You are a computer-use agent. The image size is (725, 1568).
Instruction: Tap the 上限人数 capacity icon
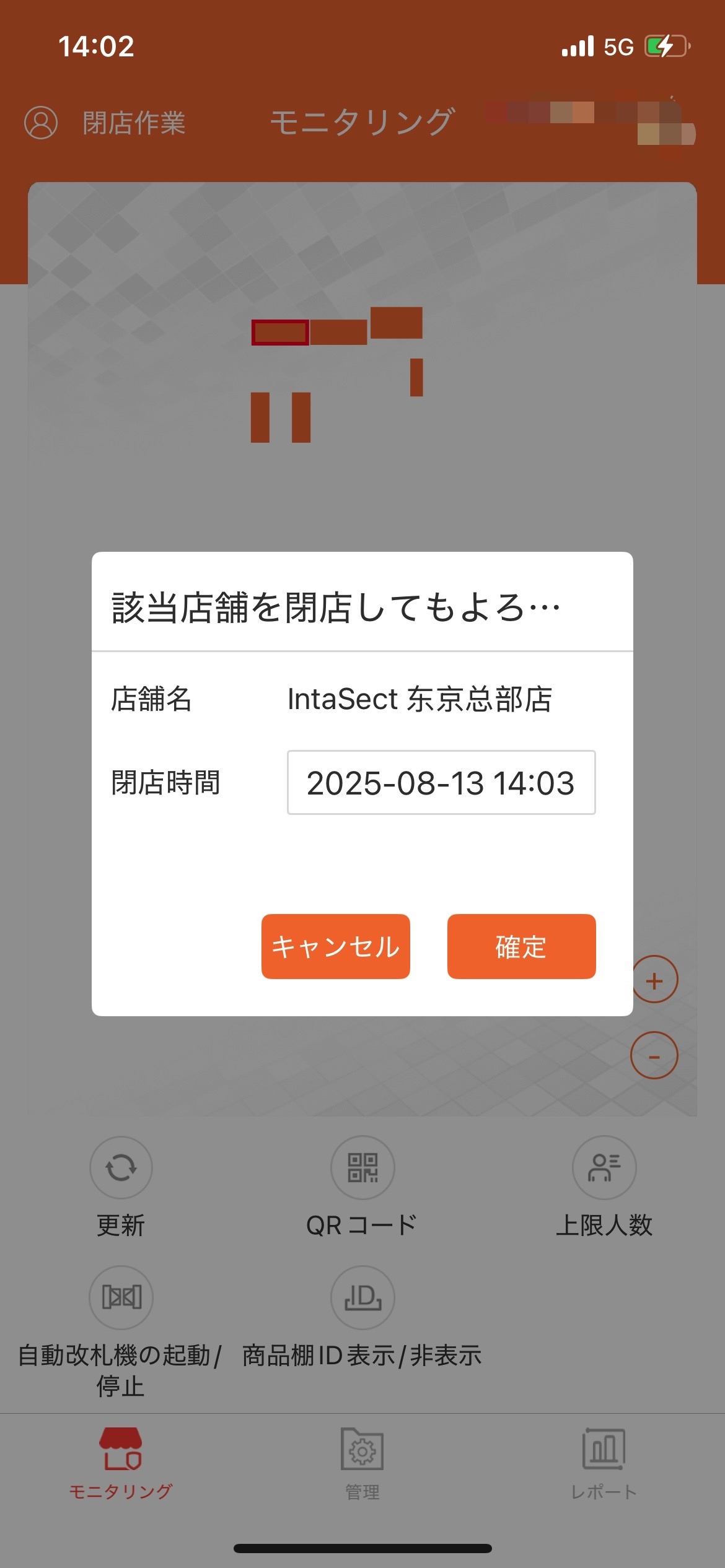[x=603, y=1167]
